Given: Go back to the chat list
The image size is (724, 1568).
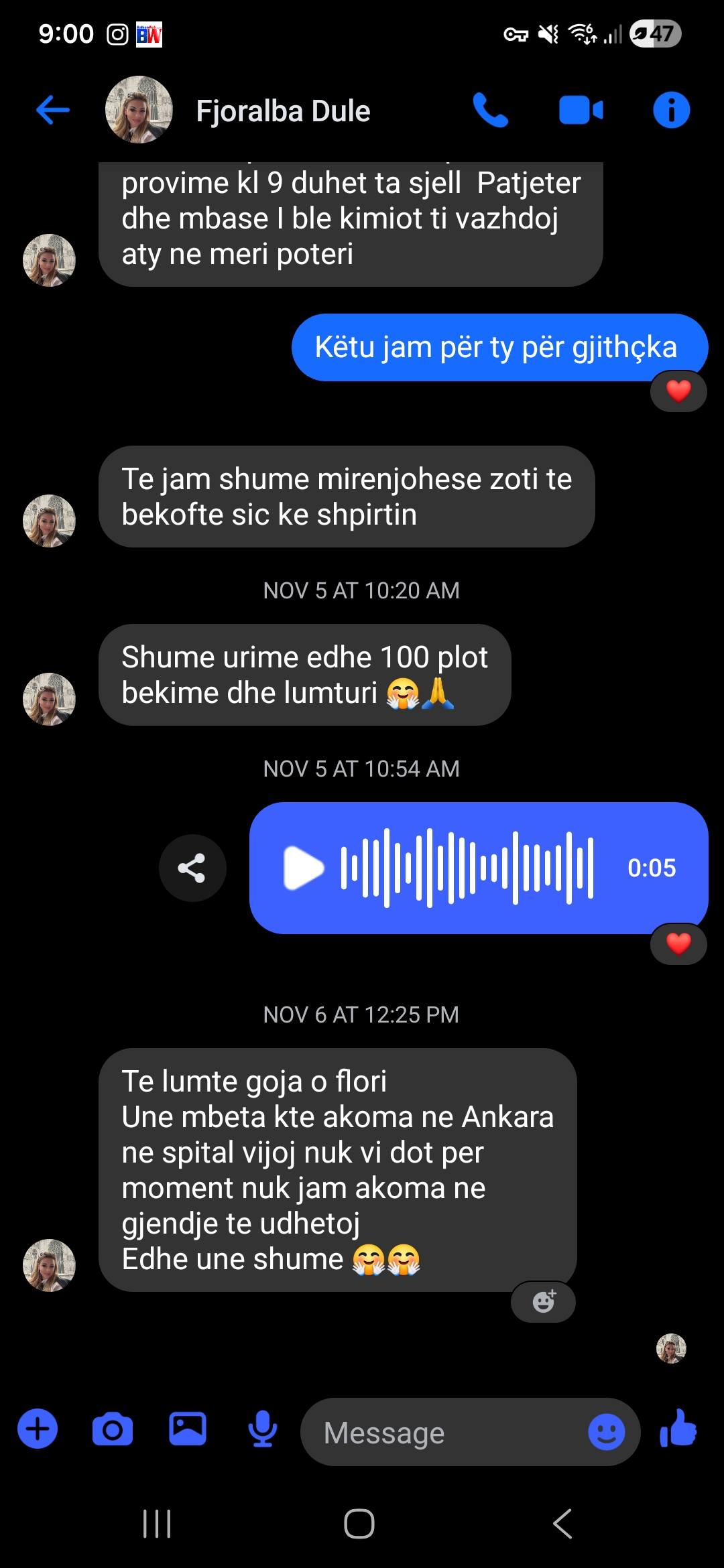Looking at the screenshot, I should (53, 110).
